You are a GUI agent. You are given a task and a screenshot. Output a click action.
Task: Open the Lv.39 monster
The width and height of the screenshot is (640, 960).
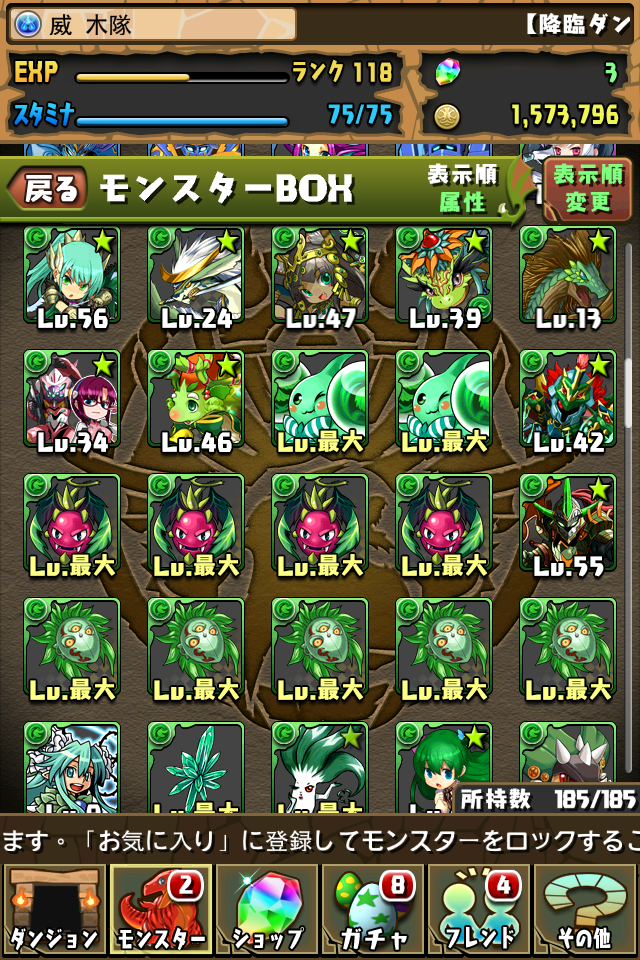[x=444, y=276]
